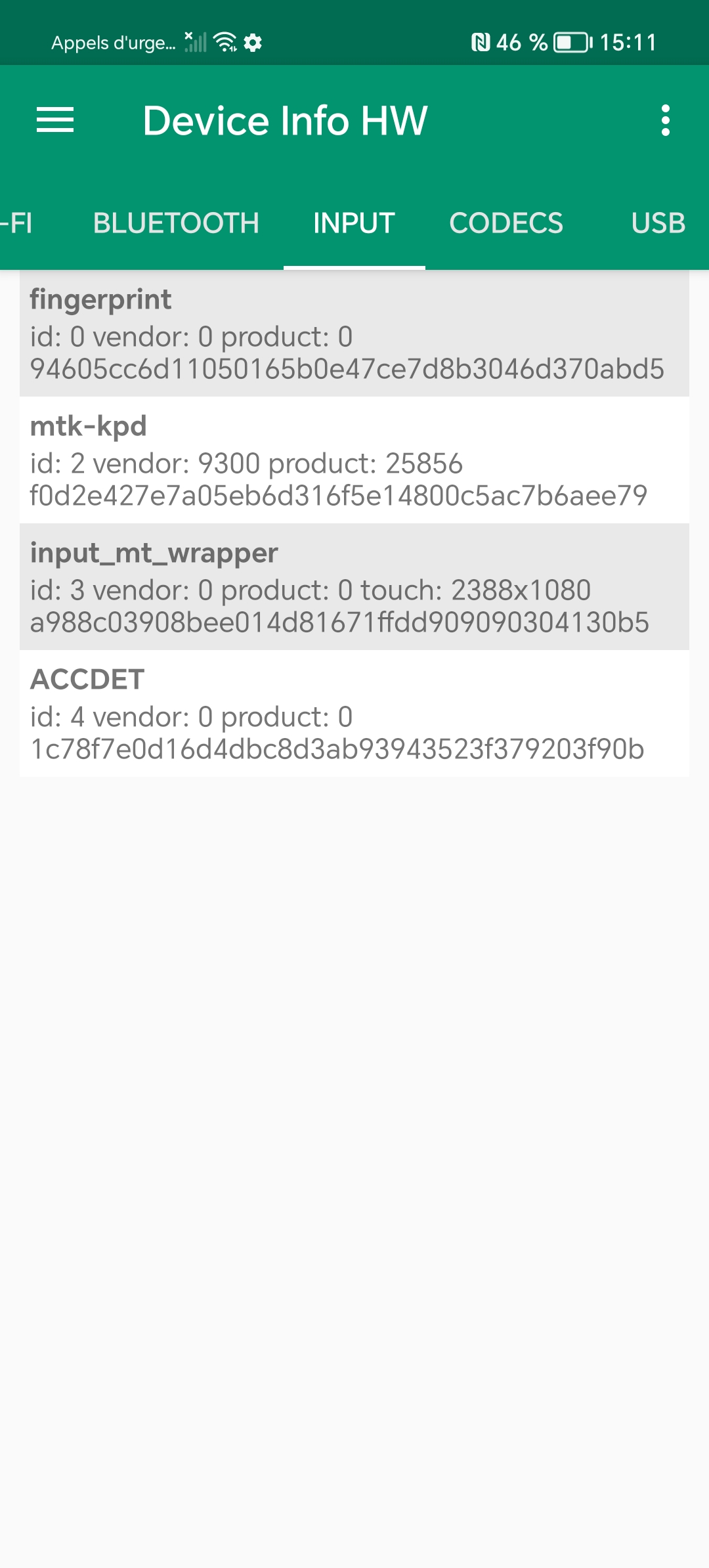Switch to the Bluetooth tab
This screenshot has height=1568, width=709.
pyautogui.click(x=176, y=223)
